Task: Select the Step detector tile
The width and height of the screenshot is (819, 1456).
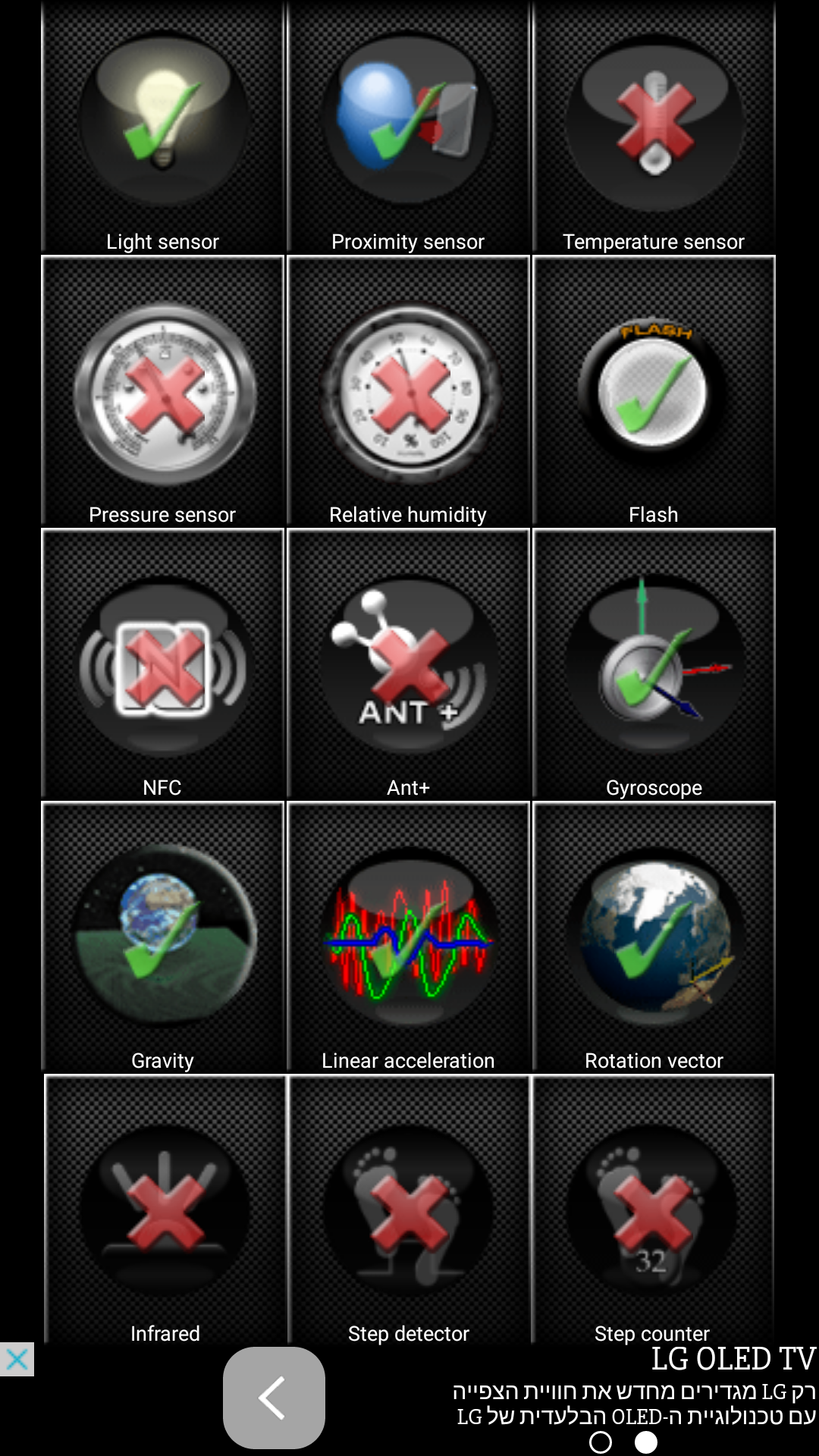Action: click(408, 1210)
